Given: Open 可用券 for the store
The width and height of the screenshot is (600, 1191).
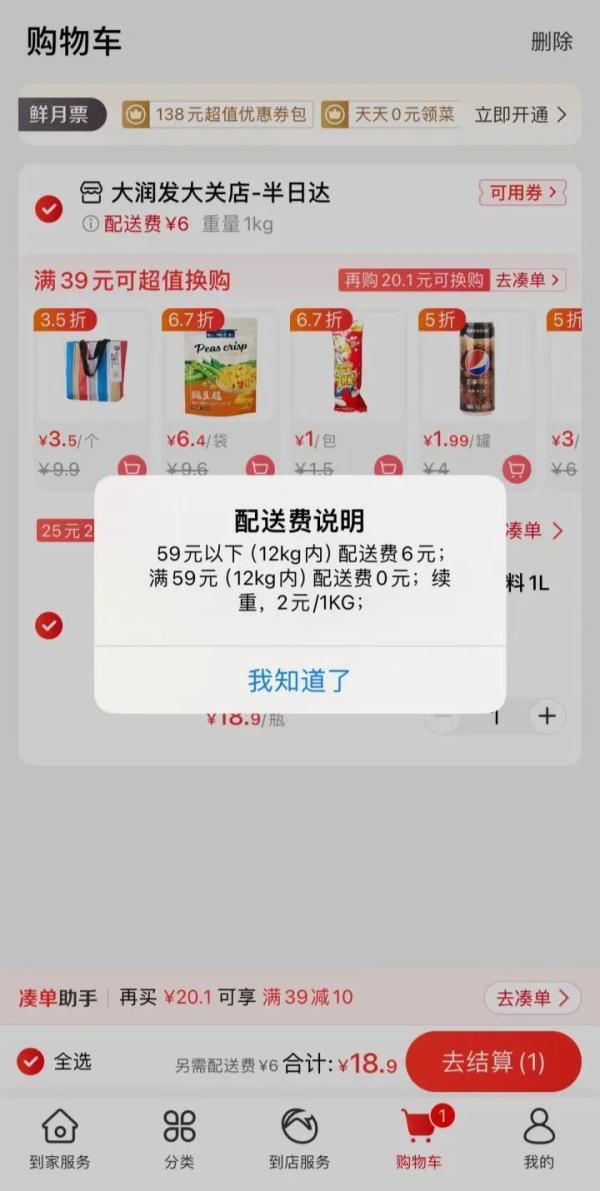Looking at the screenshot, I should click(522, 192).
